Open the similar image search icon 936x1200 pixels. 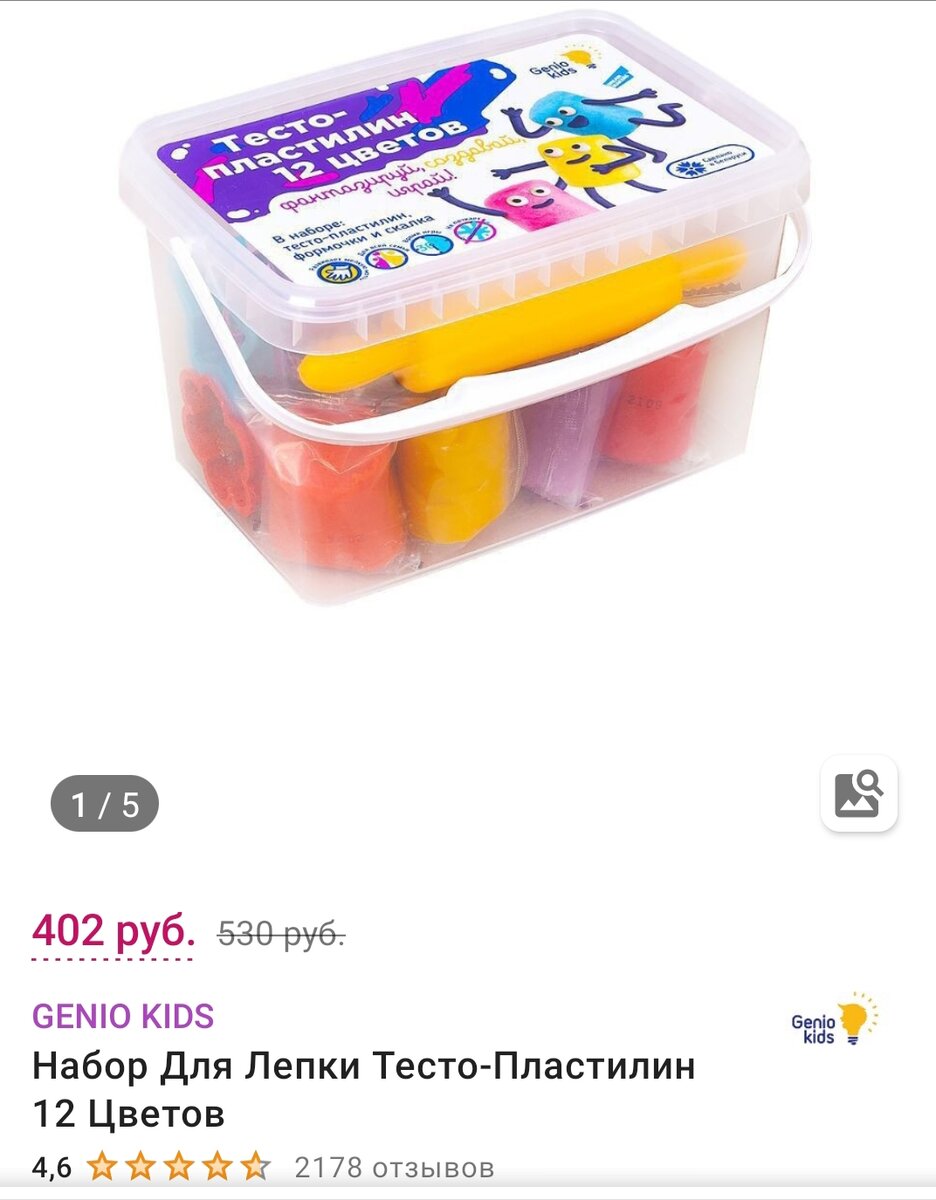859,794
